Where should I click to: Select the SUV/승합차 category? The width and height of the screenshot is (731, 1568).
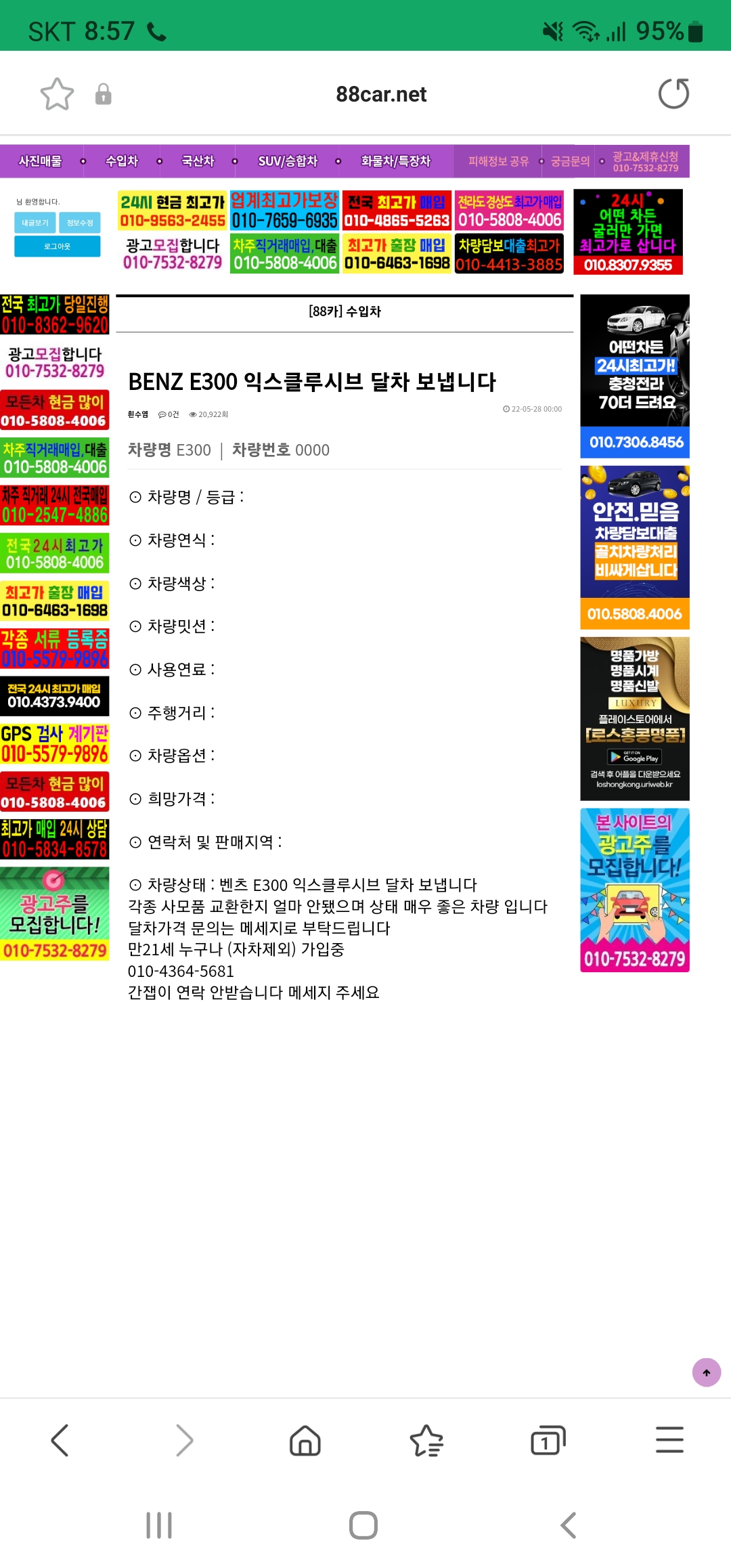288,161
